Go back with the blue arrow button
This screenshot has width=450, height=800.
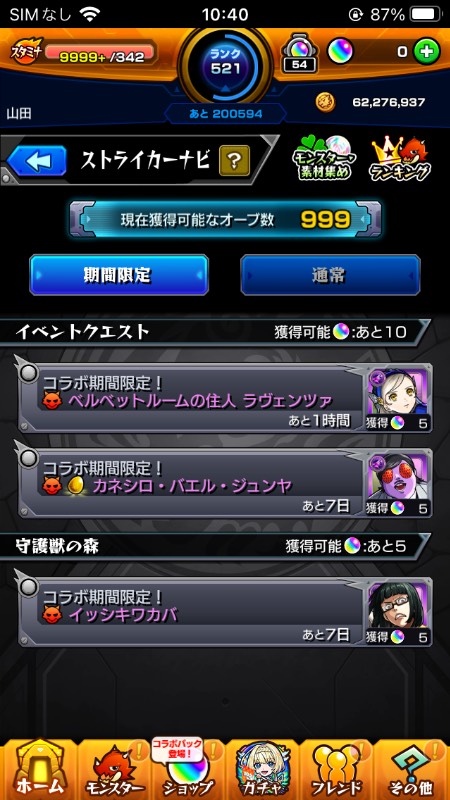(37, 161)
